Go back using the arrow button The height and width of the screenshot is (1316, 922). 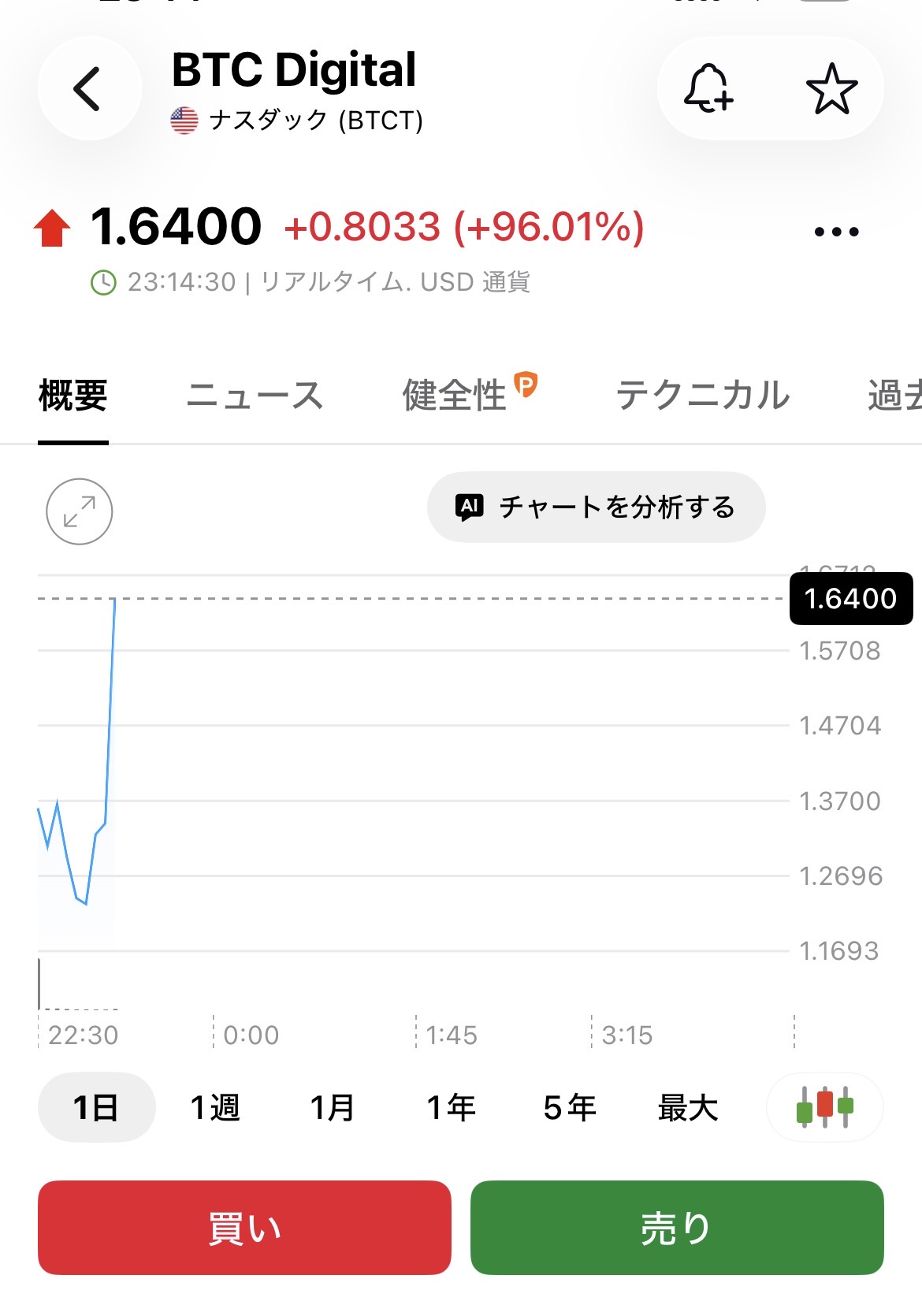click(89, 89)
